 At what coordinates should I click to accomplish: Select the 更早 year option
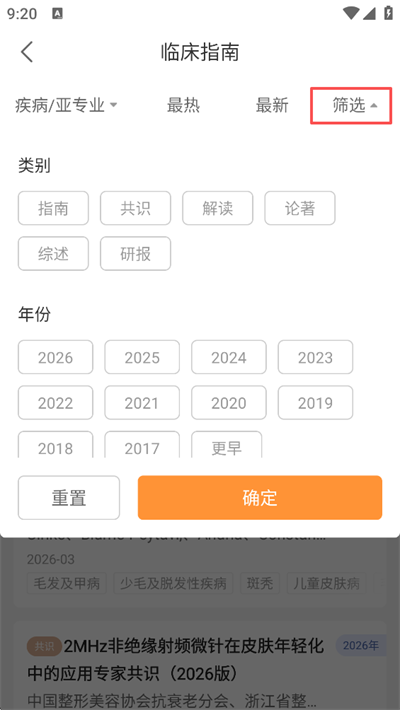[x=227, y=445]
